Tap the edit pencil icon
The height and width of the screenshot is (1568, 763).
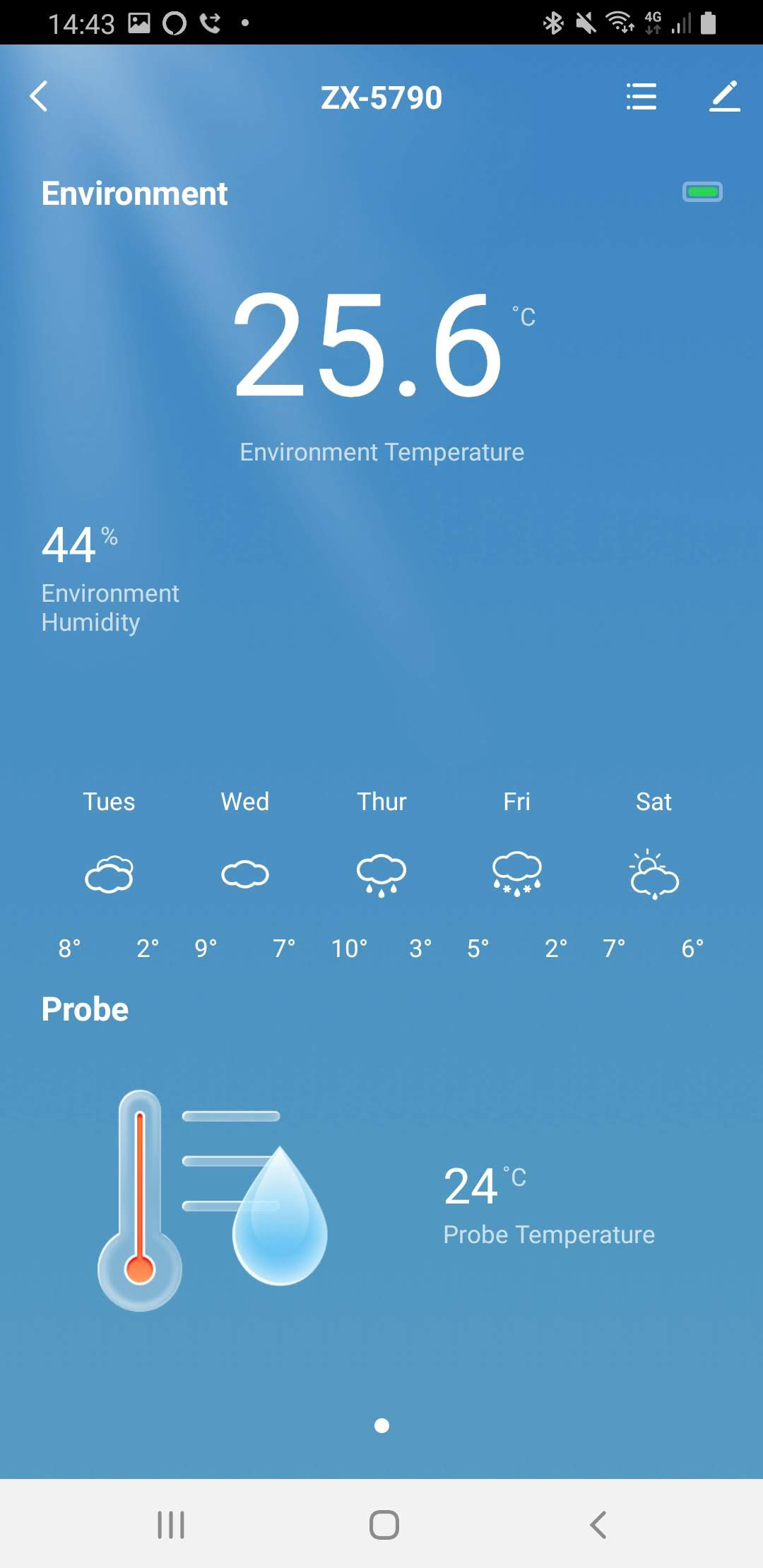pos(724,97)
